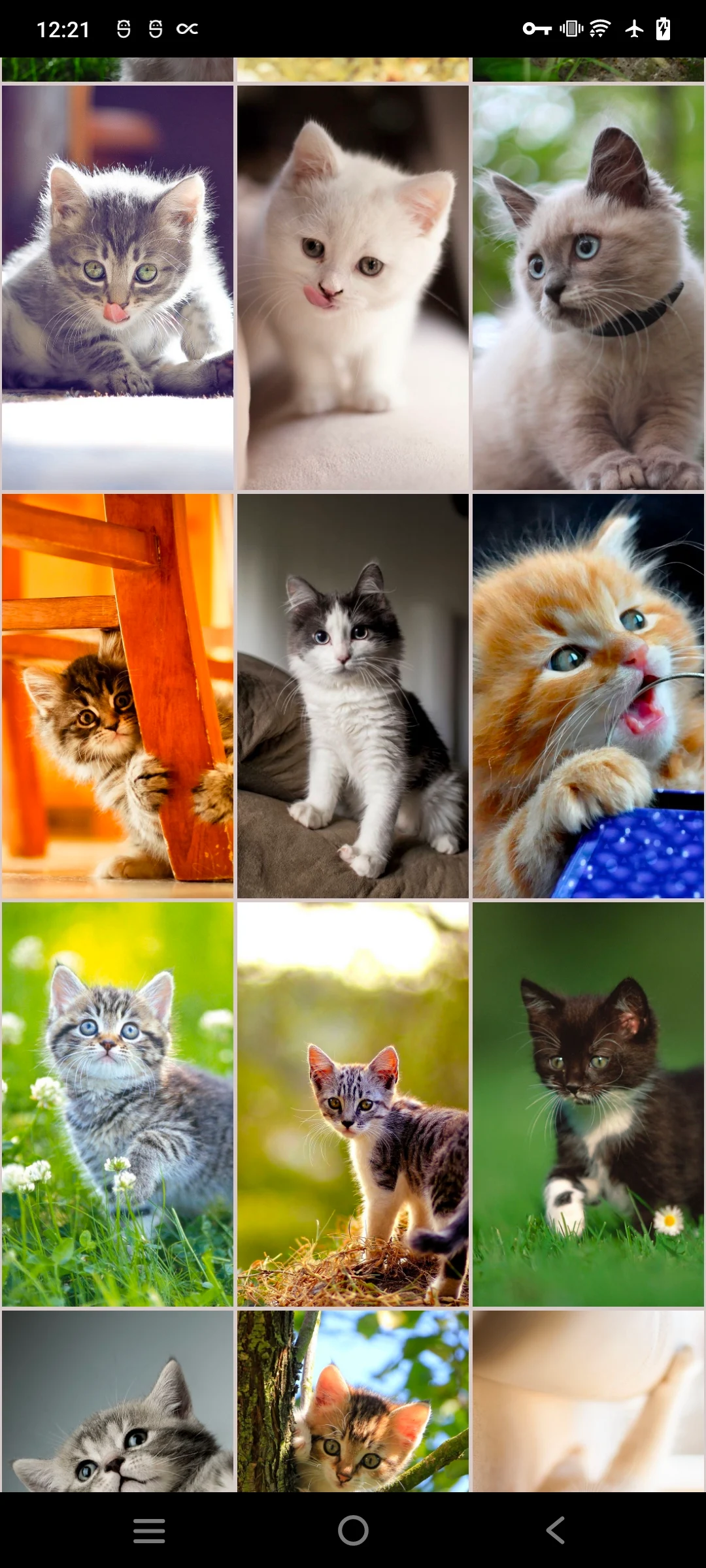Open the gray kitten peeking sideways wallpaper
The height and width of the screenshot is (1568, 706).
pyautogui.click(x=118, y=1401)
